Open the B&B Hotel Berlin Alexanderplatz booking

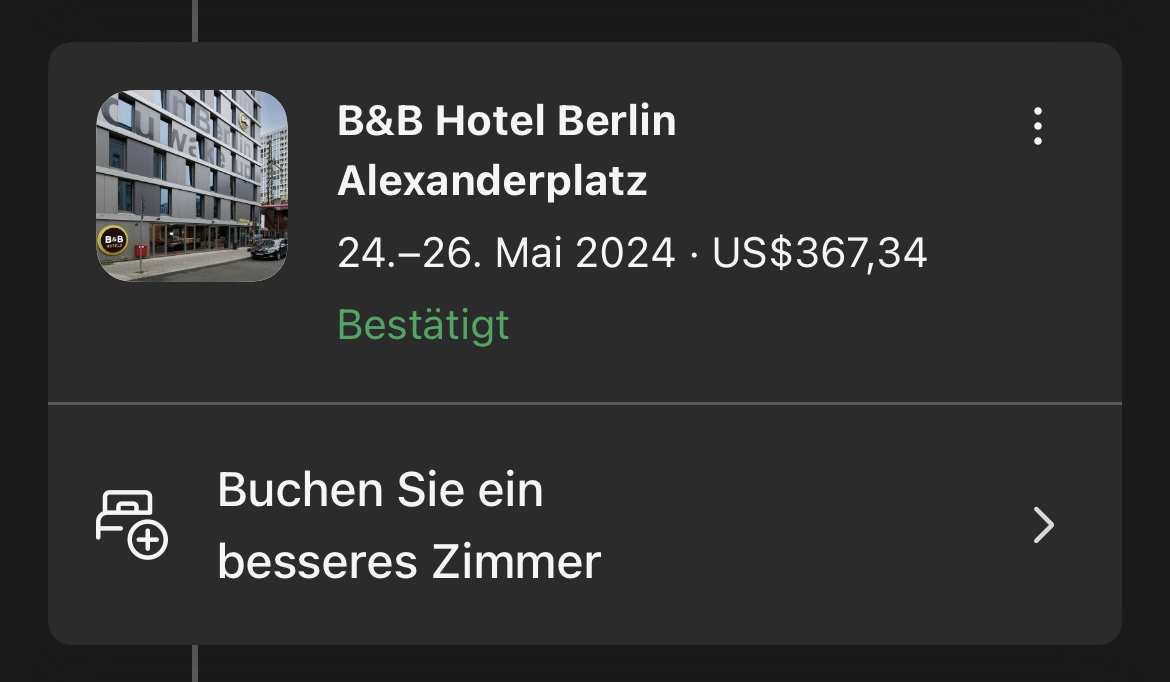tap(506, 151)
